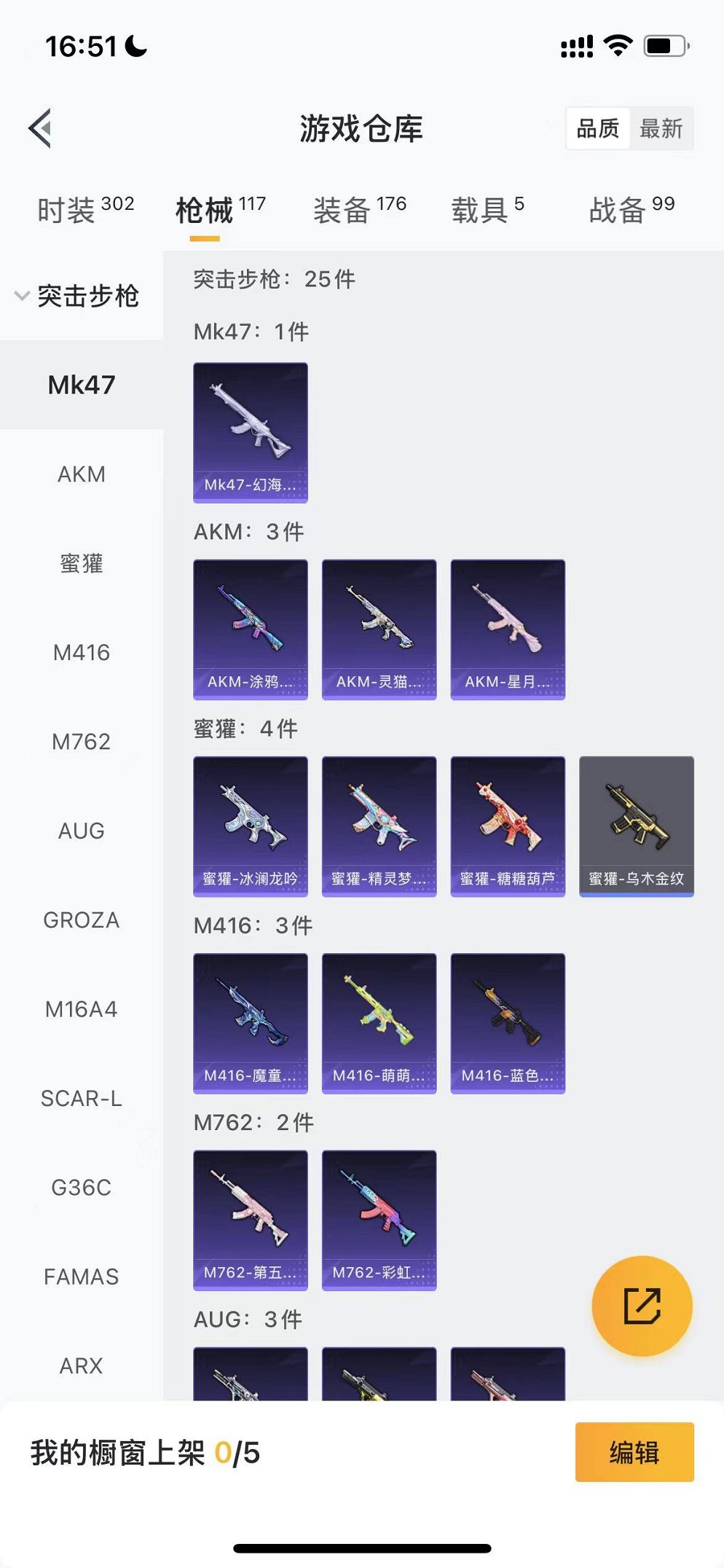
Task: Open the M416-萌萌 skin tile
Action: 379,1023
